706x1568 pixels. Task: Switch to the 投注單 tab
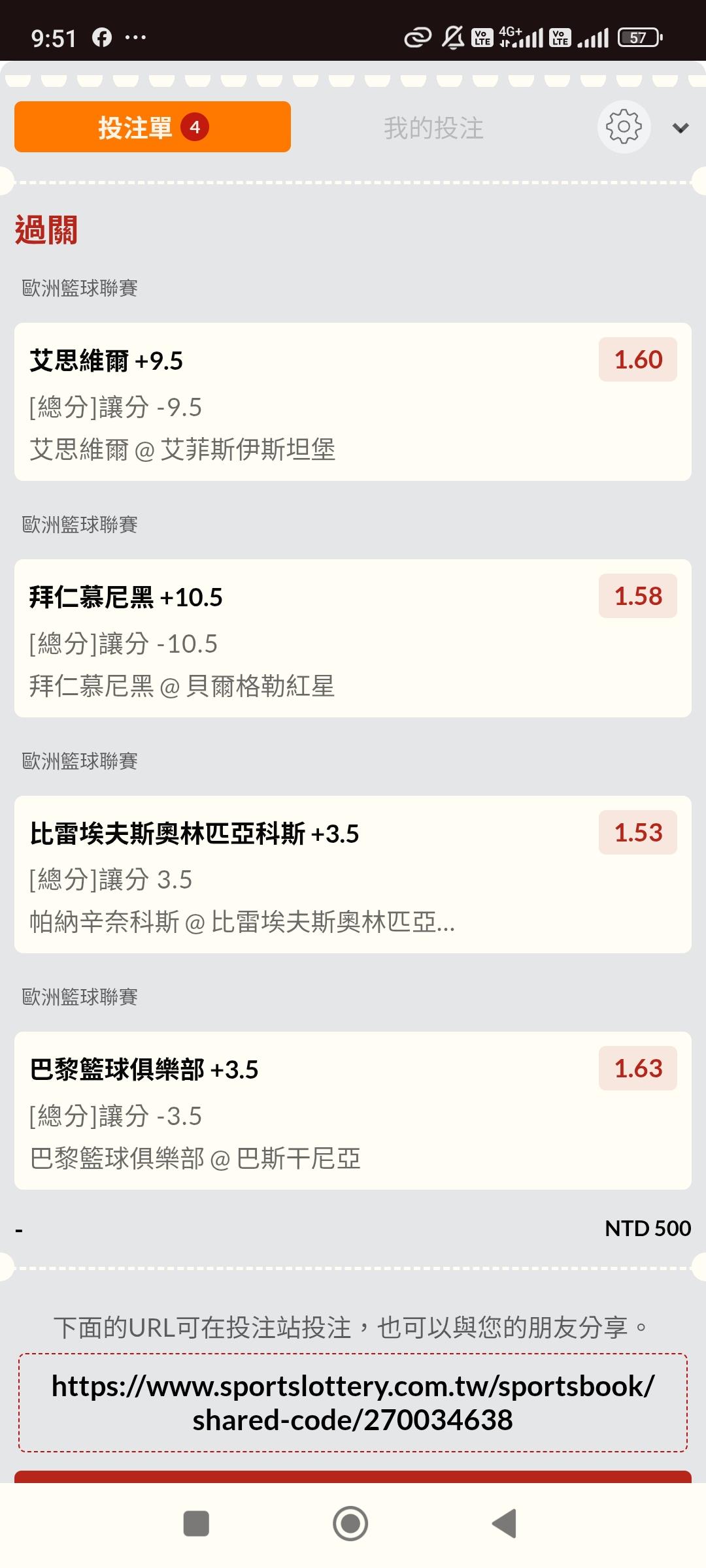tap(152, 127)
